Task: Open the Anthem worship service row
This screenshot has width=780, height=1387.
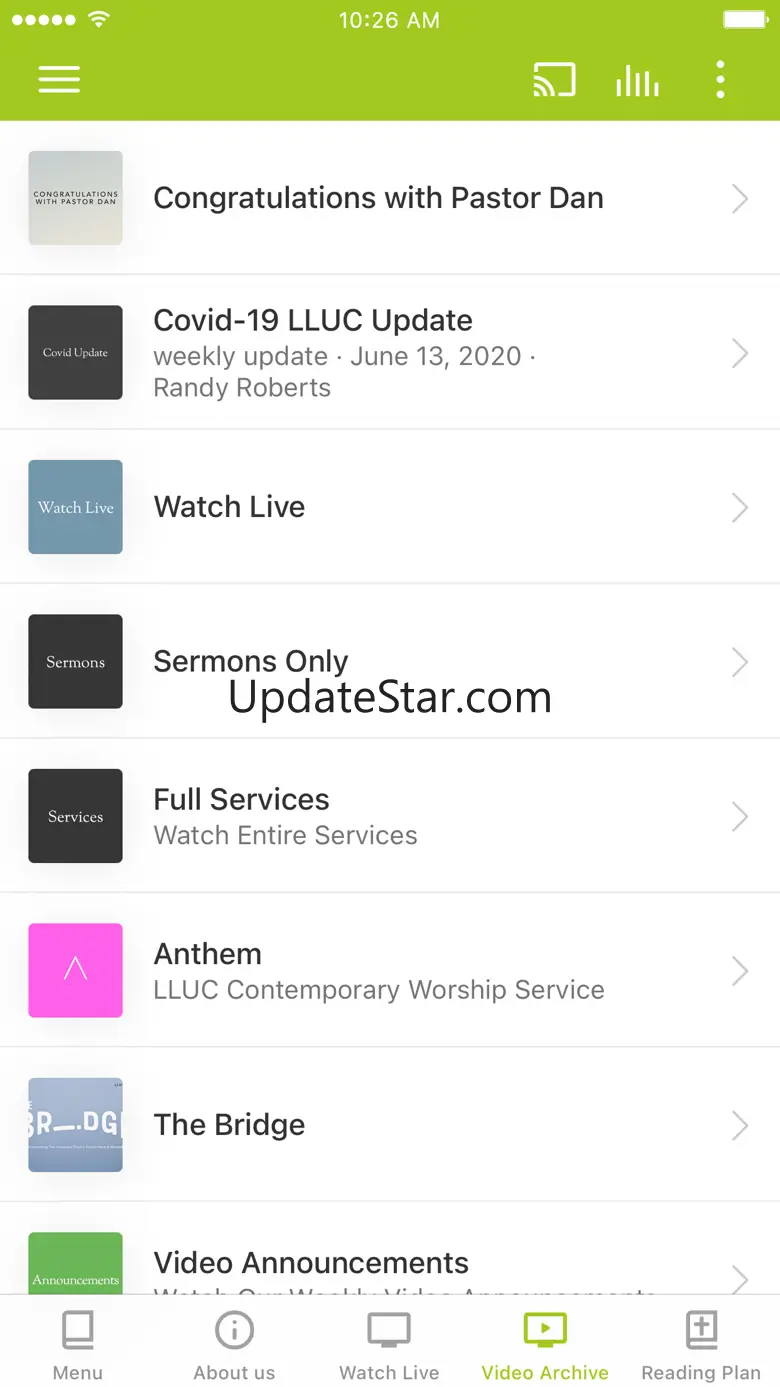Action: pyautogui.click(x=389, y=971)
